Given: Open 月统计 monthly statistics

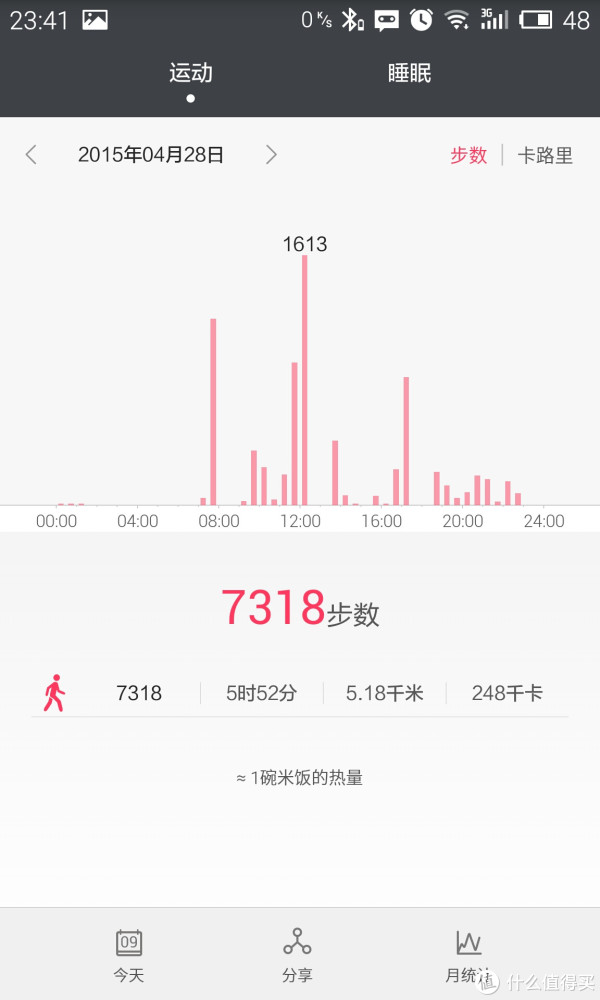Looking at the screenshot, I should (469, 955).
